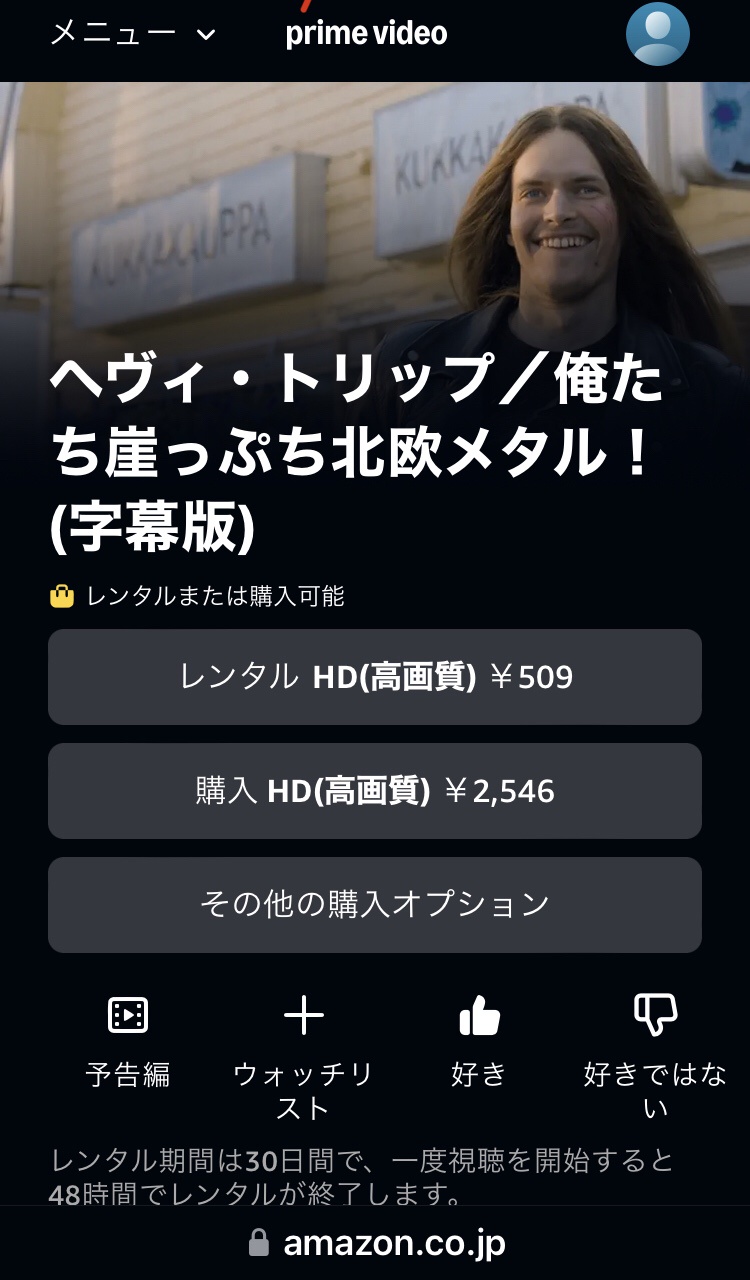Screen dimensions: 750x1280
Task: Expand the メニュー dropdown
Action: click(x=132, y=34)
